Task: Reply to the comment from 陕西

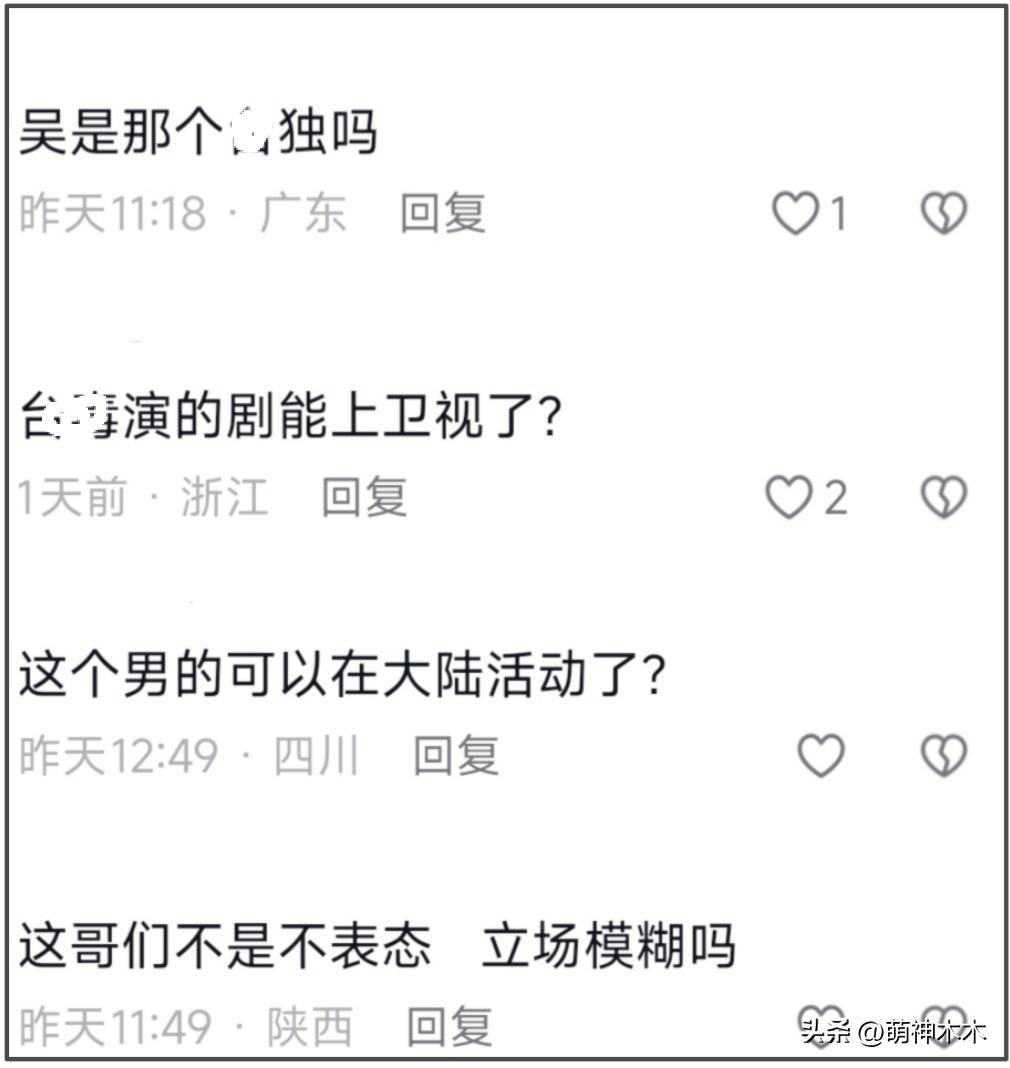Action: pyautogui.click(x=449, y=1026)
